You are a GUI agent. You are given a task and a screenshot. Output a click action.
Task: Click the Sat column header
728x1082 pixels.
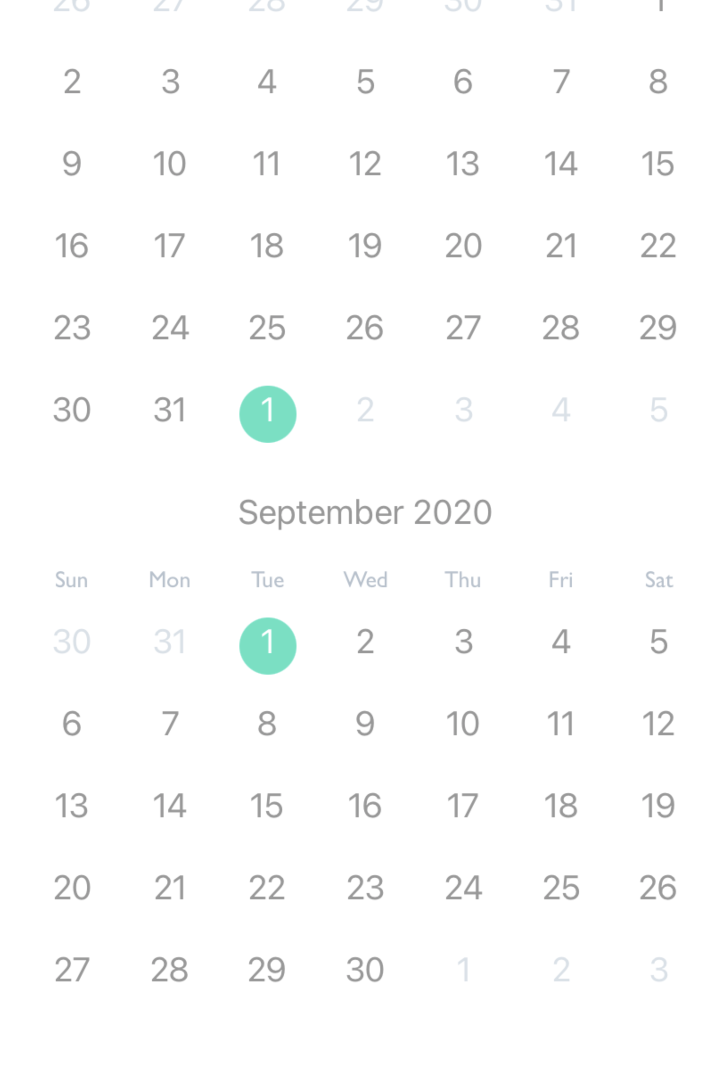659,580
